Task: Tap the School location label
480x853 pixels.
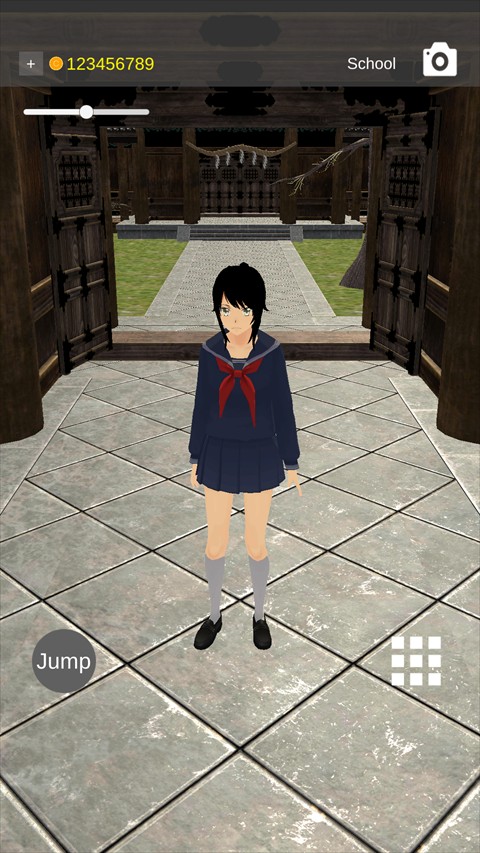Action: pyautogui.click(x=371, y=64)
